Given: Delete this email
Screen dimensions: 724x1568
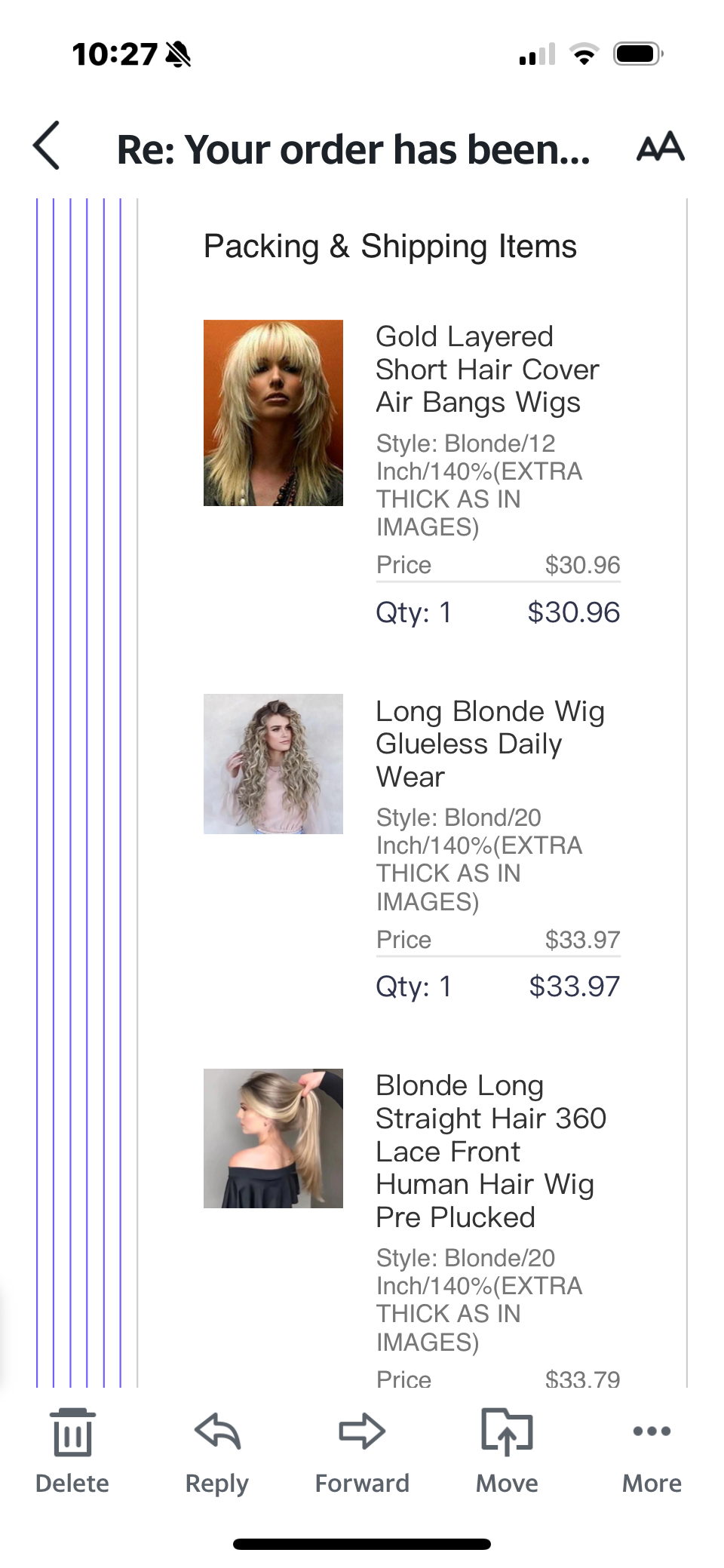Looking at the screenshot, I should (72, 1450).
